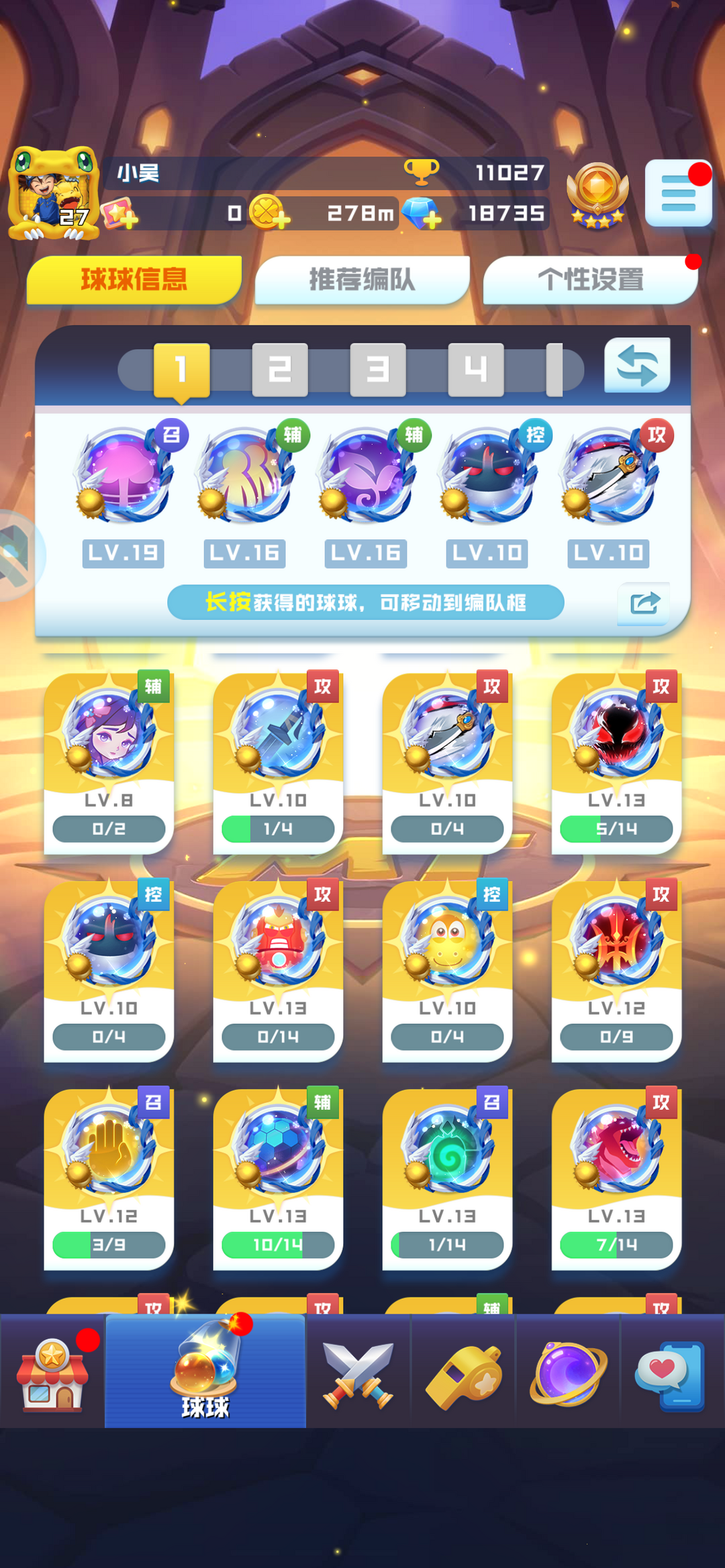Open the heart chat social tab
Viewport: 725px width, 1568px height.
(671, 1373)
